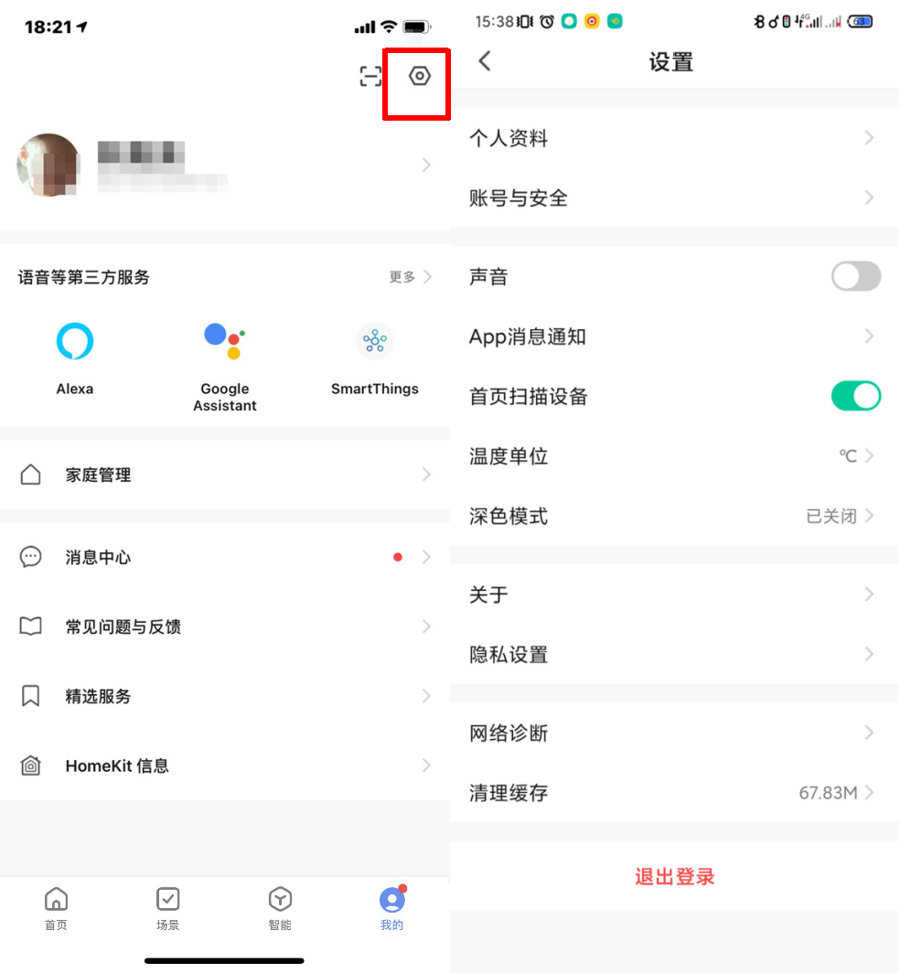Open Google Assistant integration
Screen dimensions: 900x973
(224, 341)
